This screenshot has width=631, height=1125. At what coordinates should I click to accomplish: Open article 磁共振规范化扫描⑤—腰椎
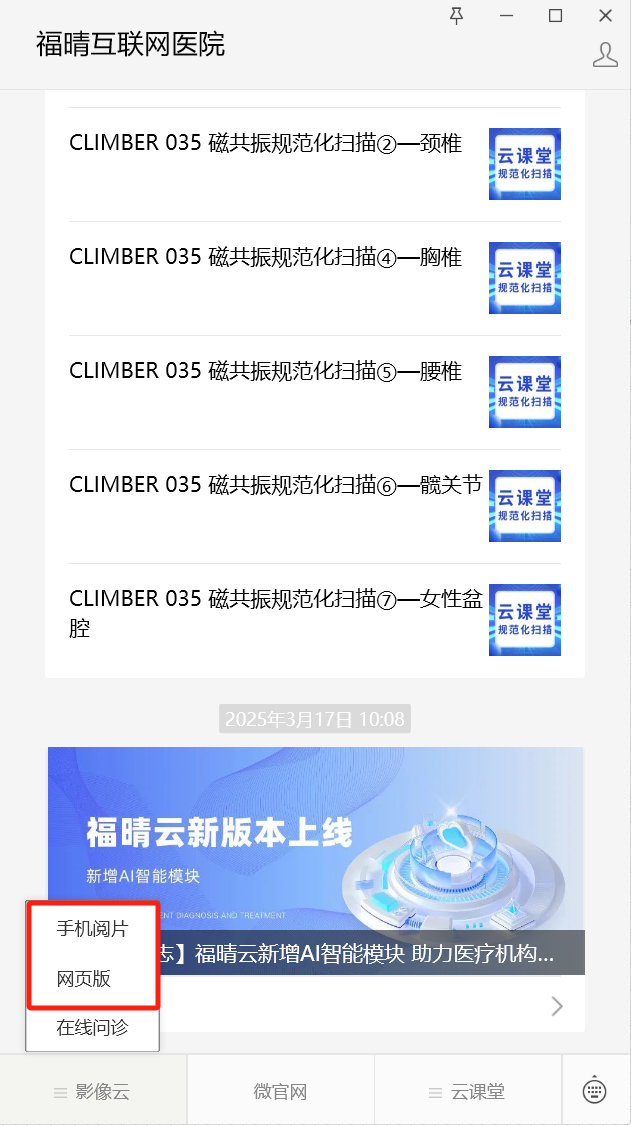pyautogui.click(x=265, y=372)
